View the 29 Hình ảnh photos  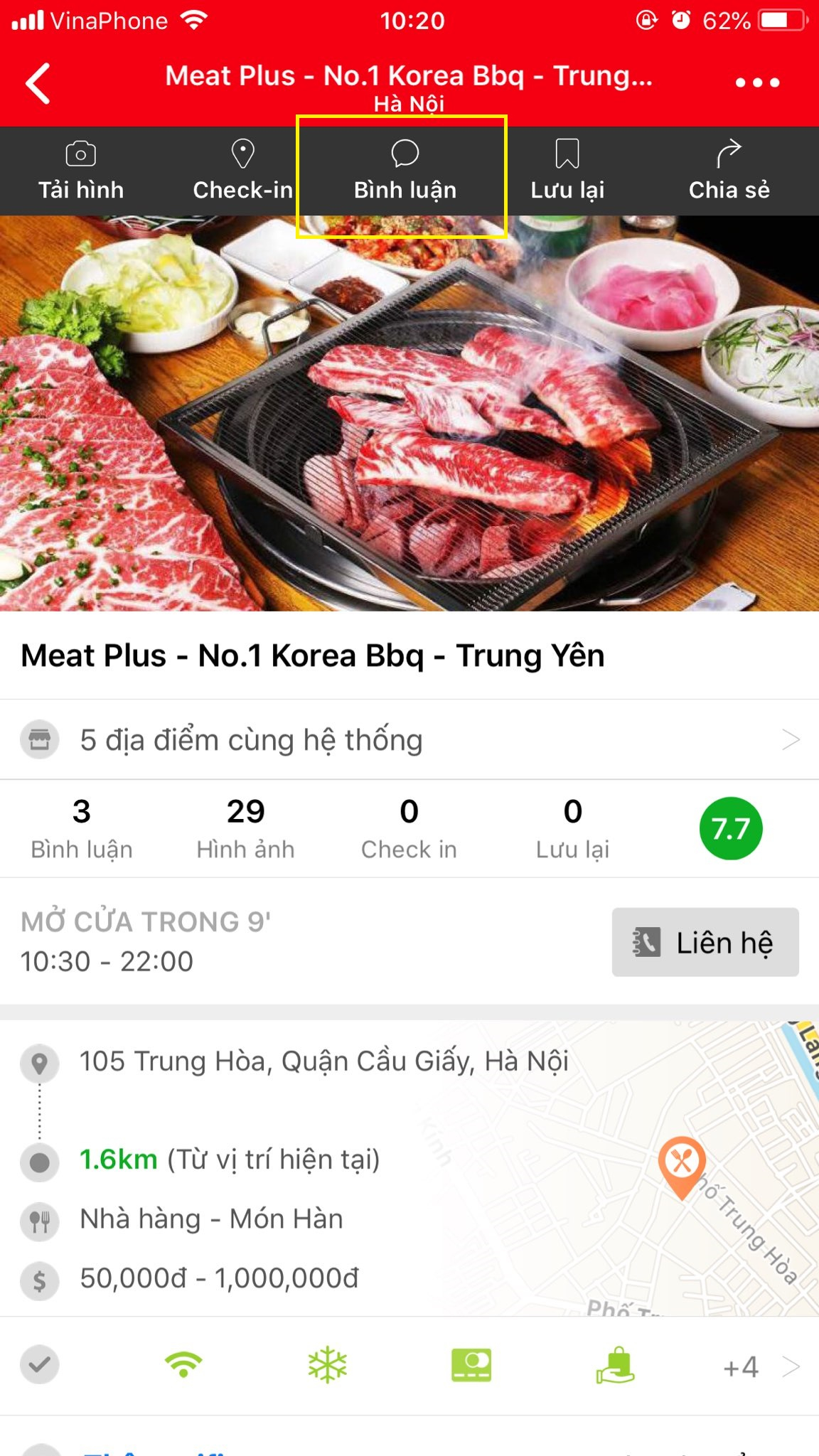[x=245, y=828]
